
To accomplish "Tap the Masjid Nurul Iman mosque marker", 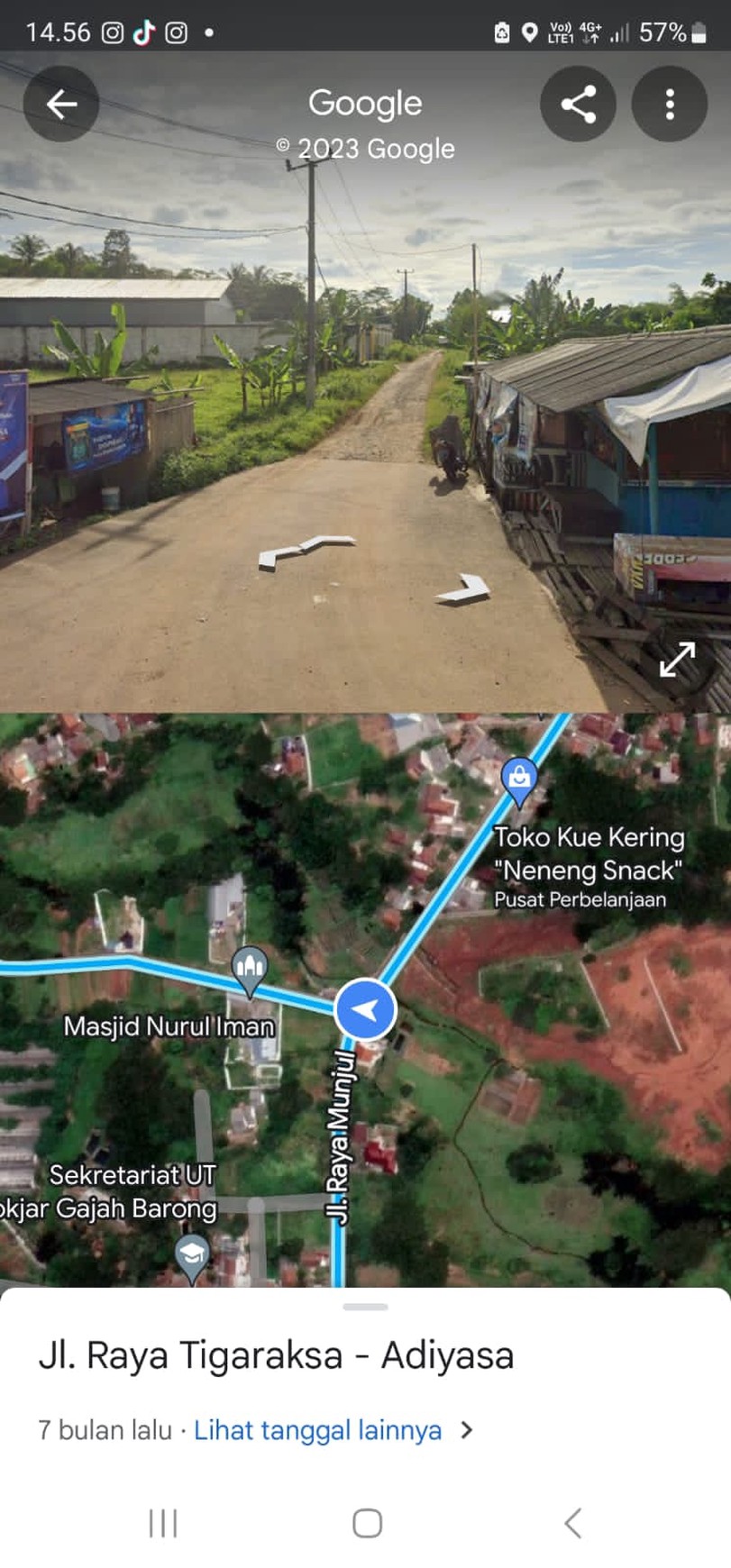I will (251, 967).
